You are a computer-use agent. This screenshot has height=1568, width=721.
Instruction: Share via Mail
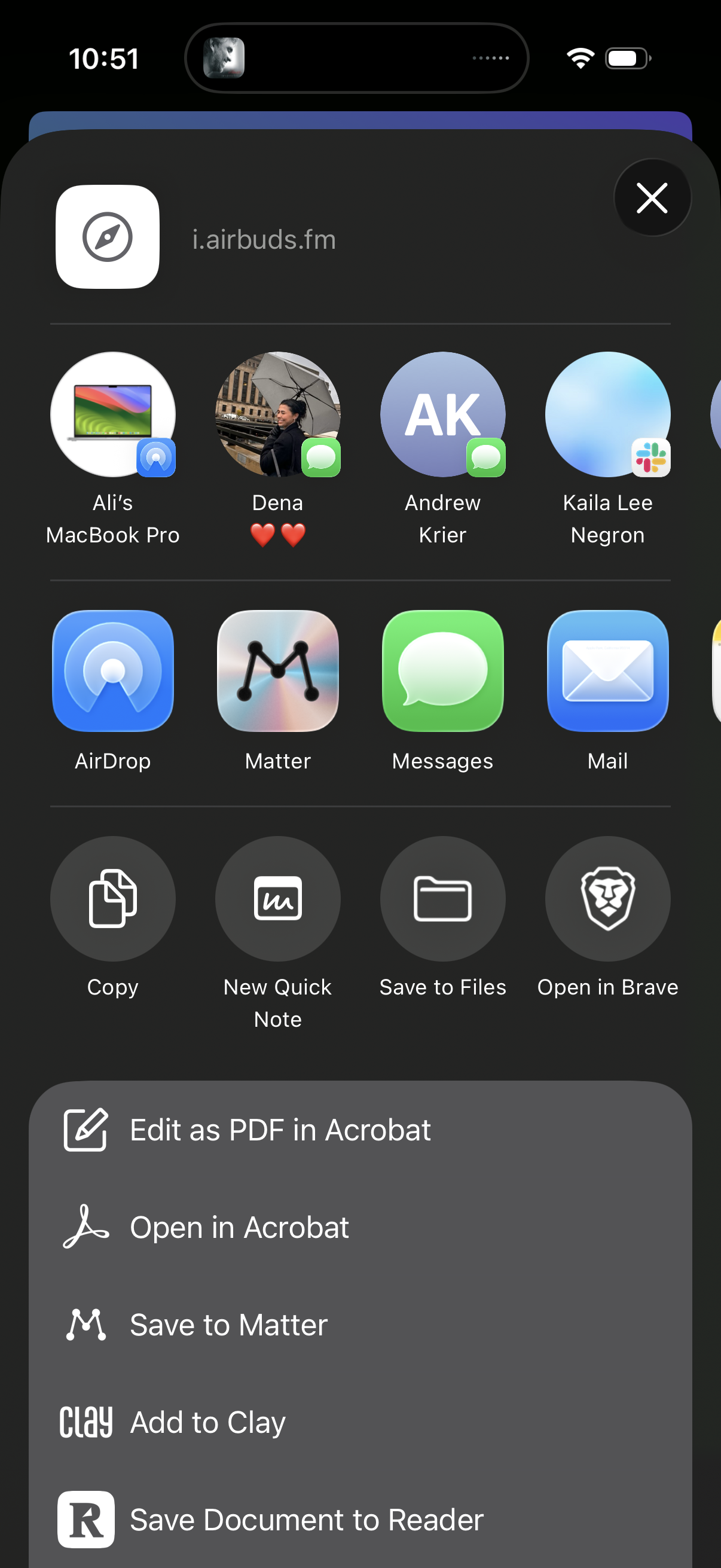[607, 671]
